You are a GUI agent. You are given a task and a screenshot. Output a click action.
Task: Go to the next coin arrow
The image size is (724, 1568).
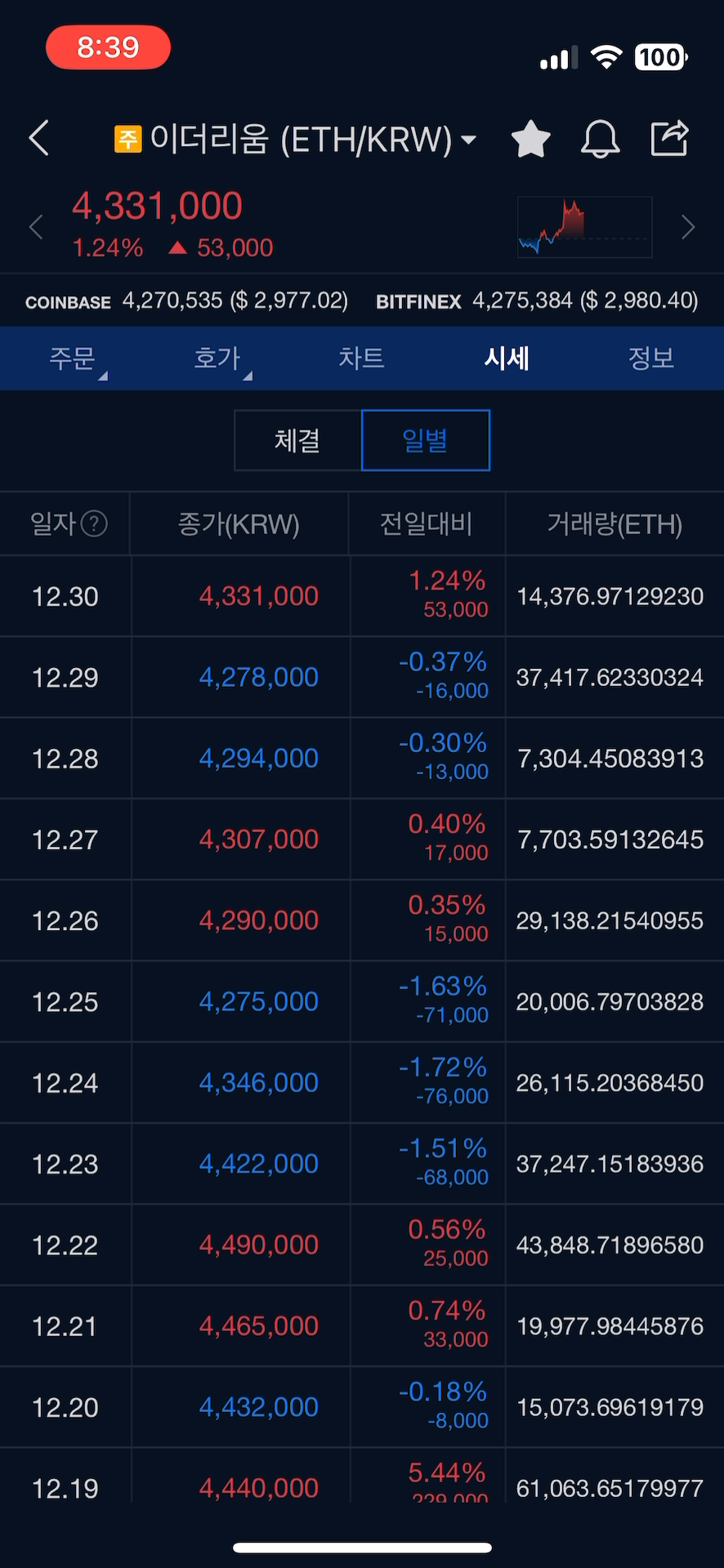click(688, 227)
